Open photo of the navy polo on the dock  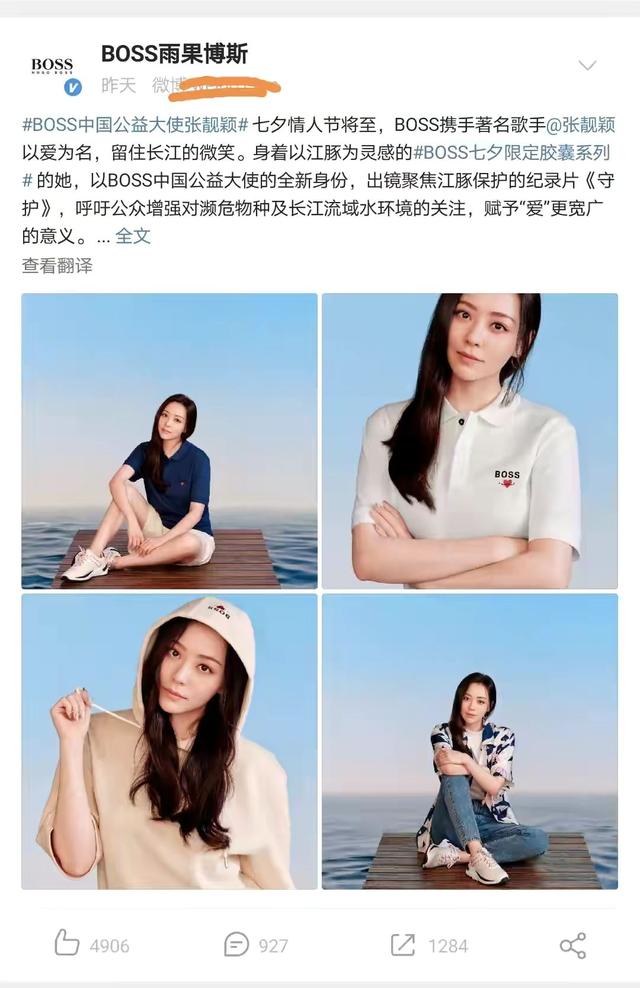169,441
